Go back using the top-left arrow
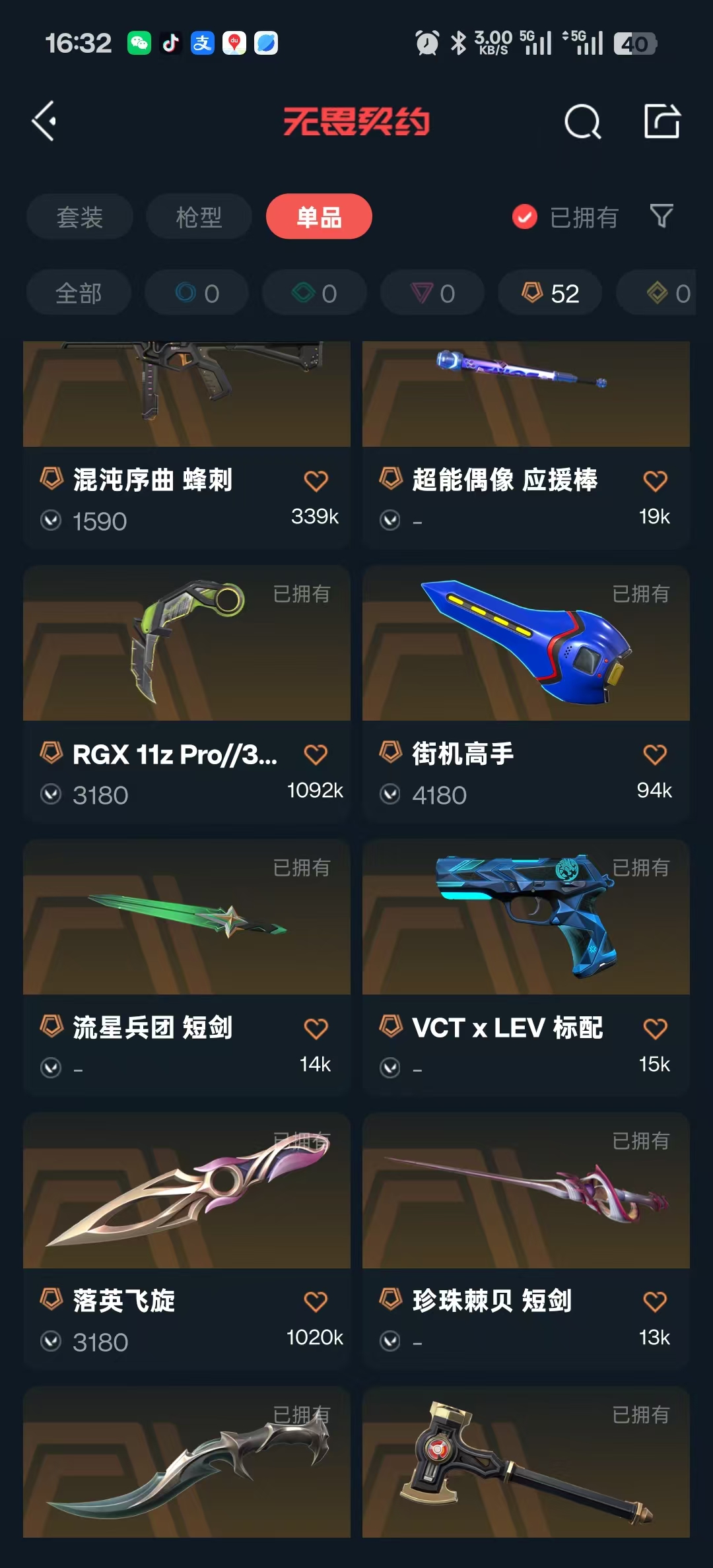This screenshot has width=713, height=1568. click(44, 121)
